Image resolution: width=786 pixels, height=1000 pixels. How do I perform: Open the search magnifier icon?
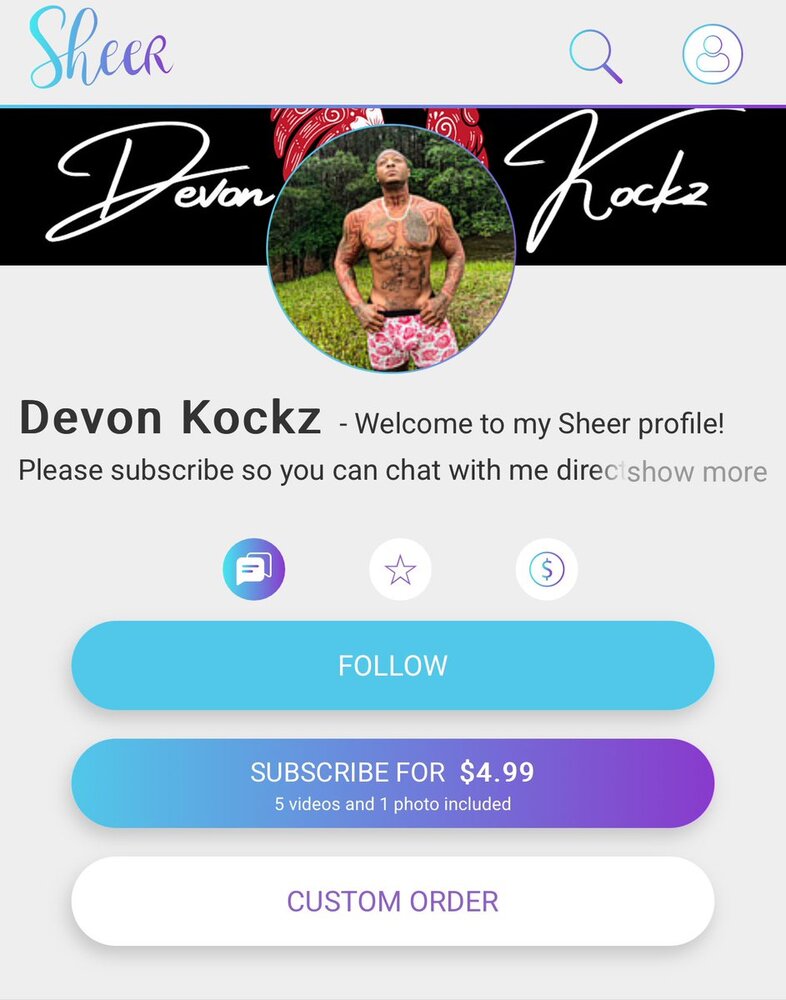[x=596, y=55]
